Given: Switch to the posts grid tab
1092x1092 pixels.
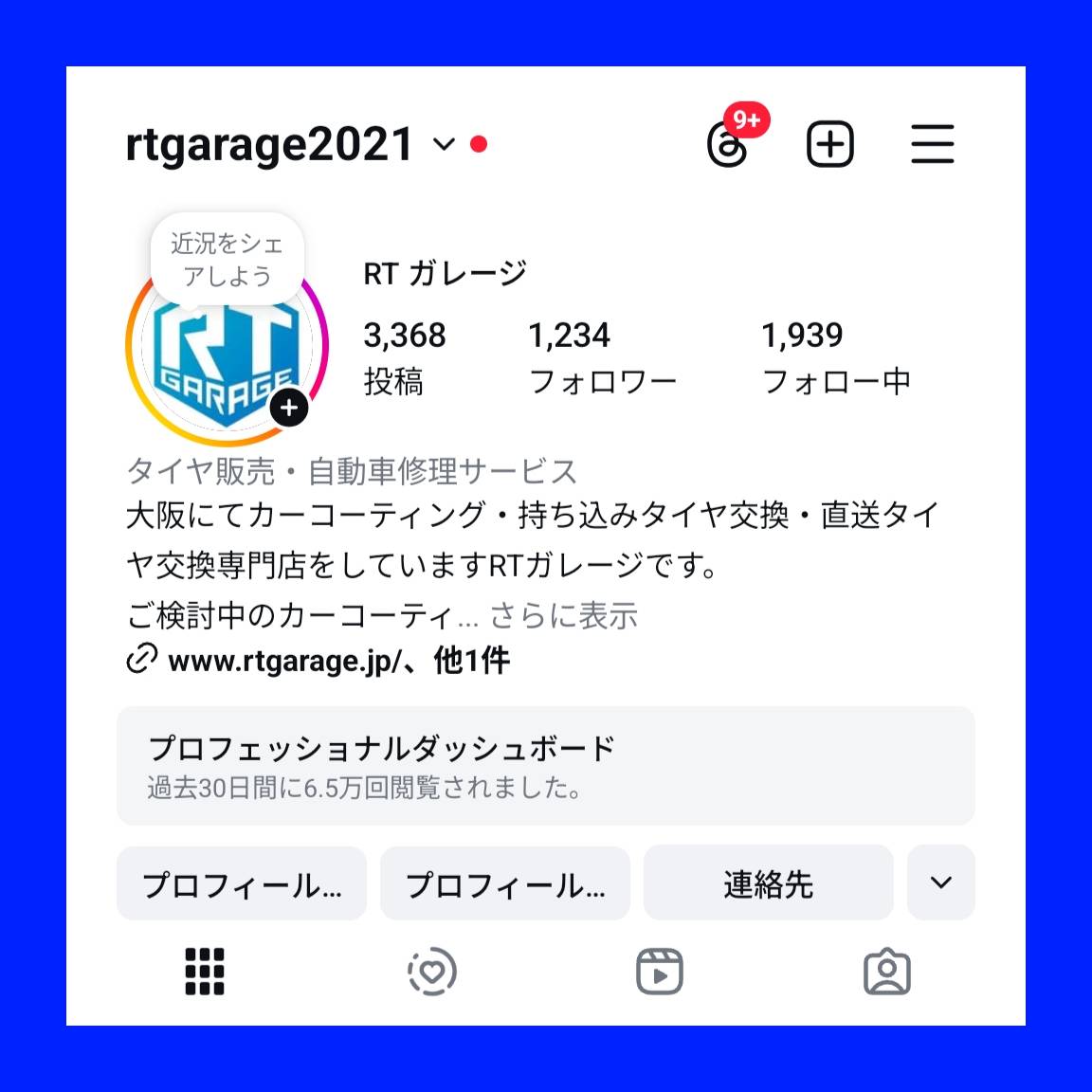Looking at the screenshot, I should pyautogui.click(x=205, y=972).
